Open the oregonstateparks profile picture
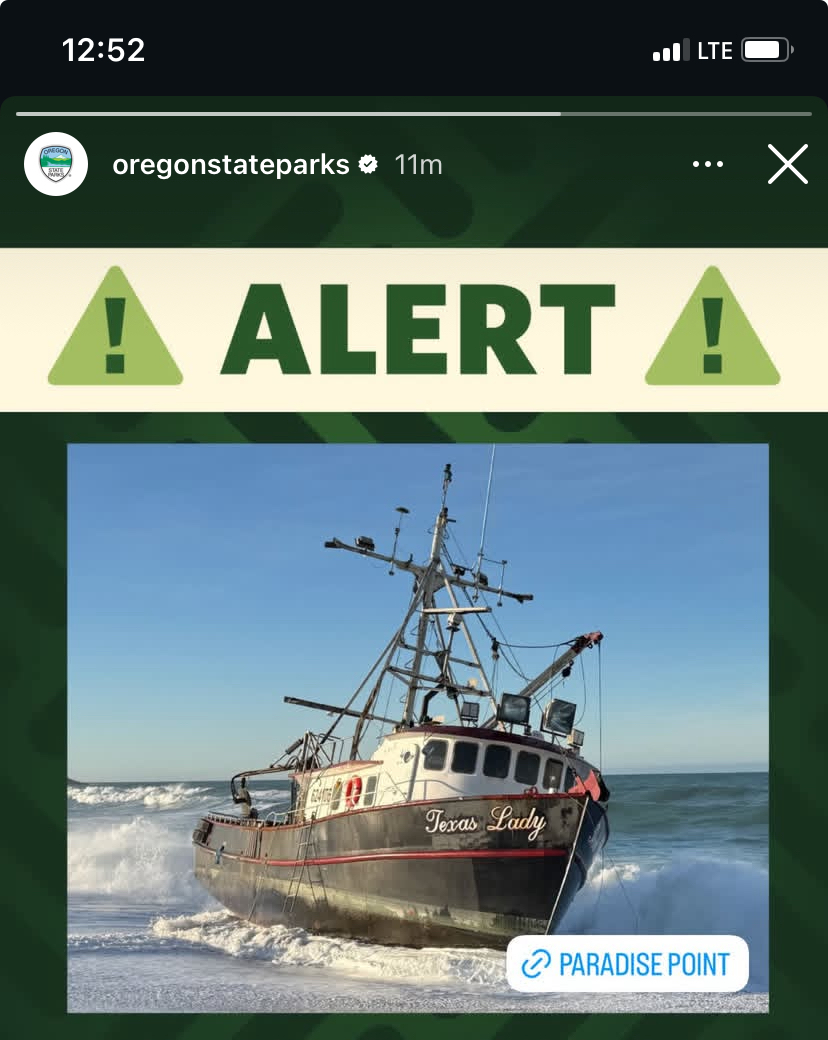The height and width of the screenshot is (1040, 828). click(56, 164)
